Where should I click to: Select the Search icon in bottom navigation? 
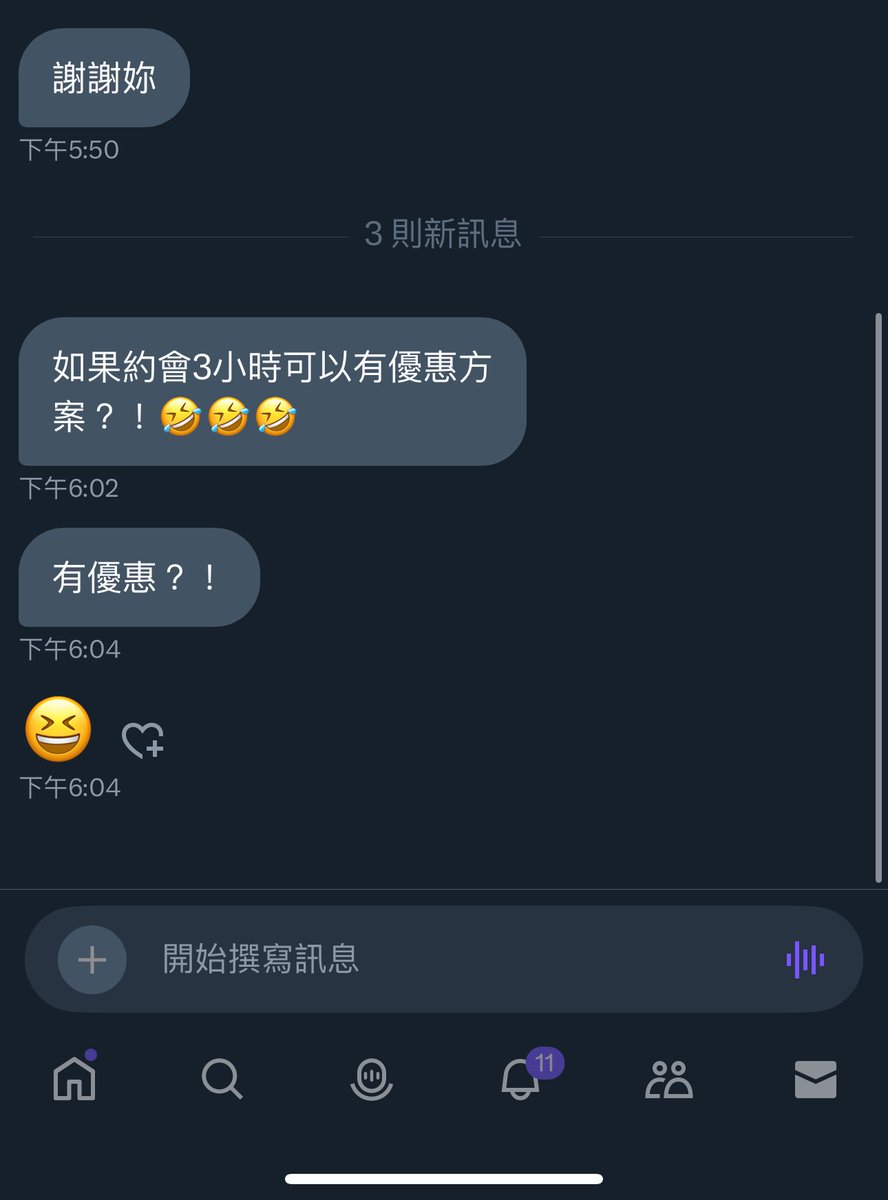221,1080
